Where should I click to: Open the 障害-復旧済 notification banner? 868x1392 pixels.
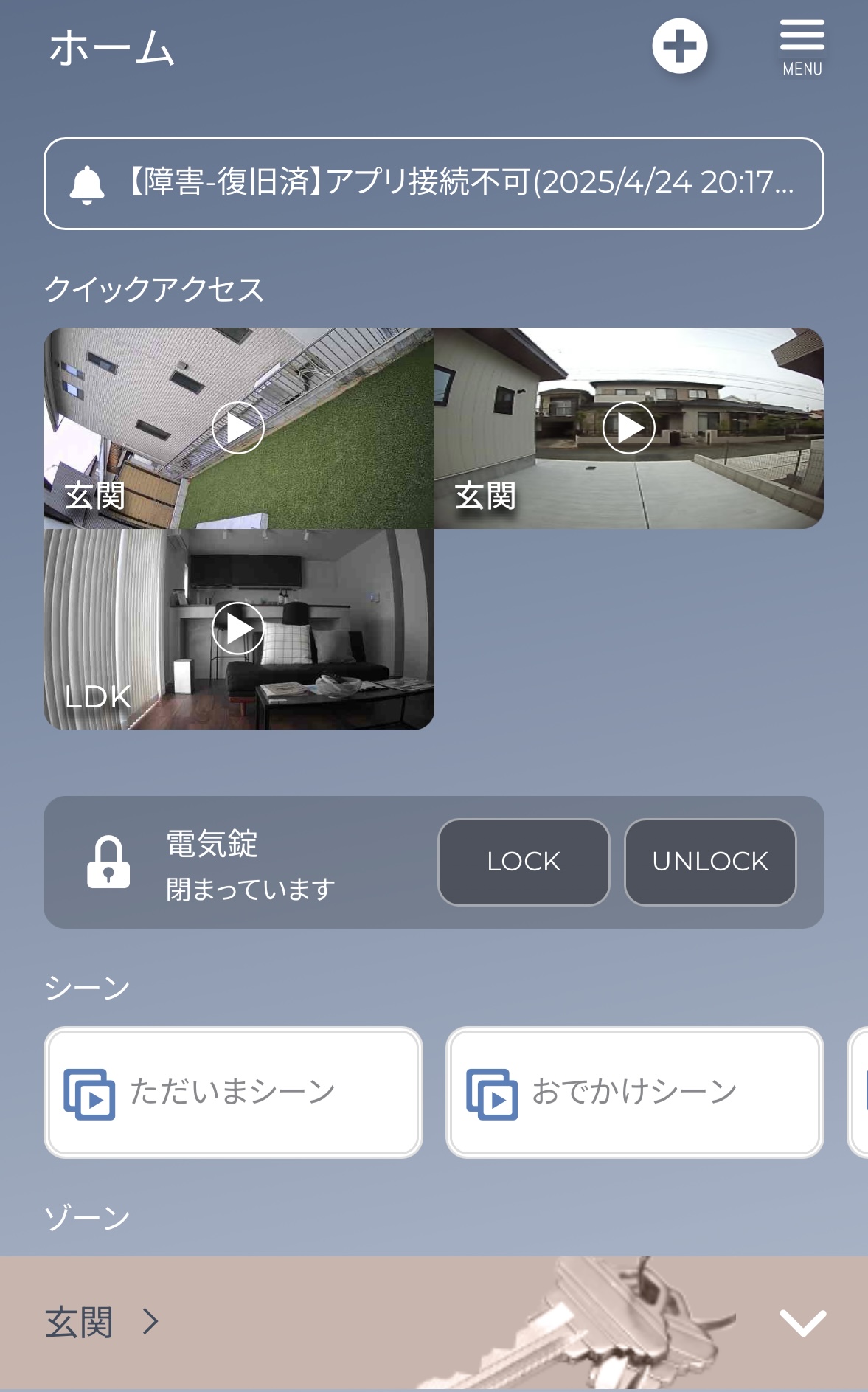[434, 184]
